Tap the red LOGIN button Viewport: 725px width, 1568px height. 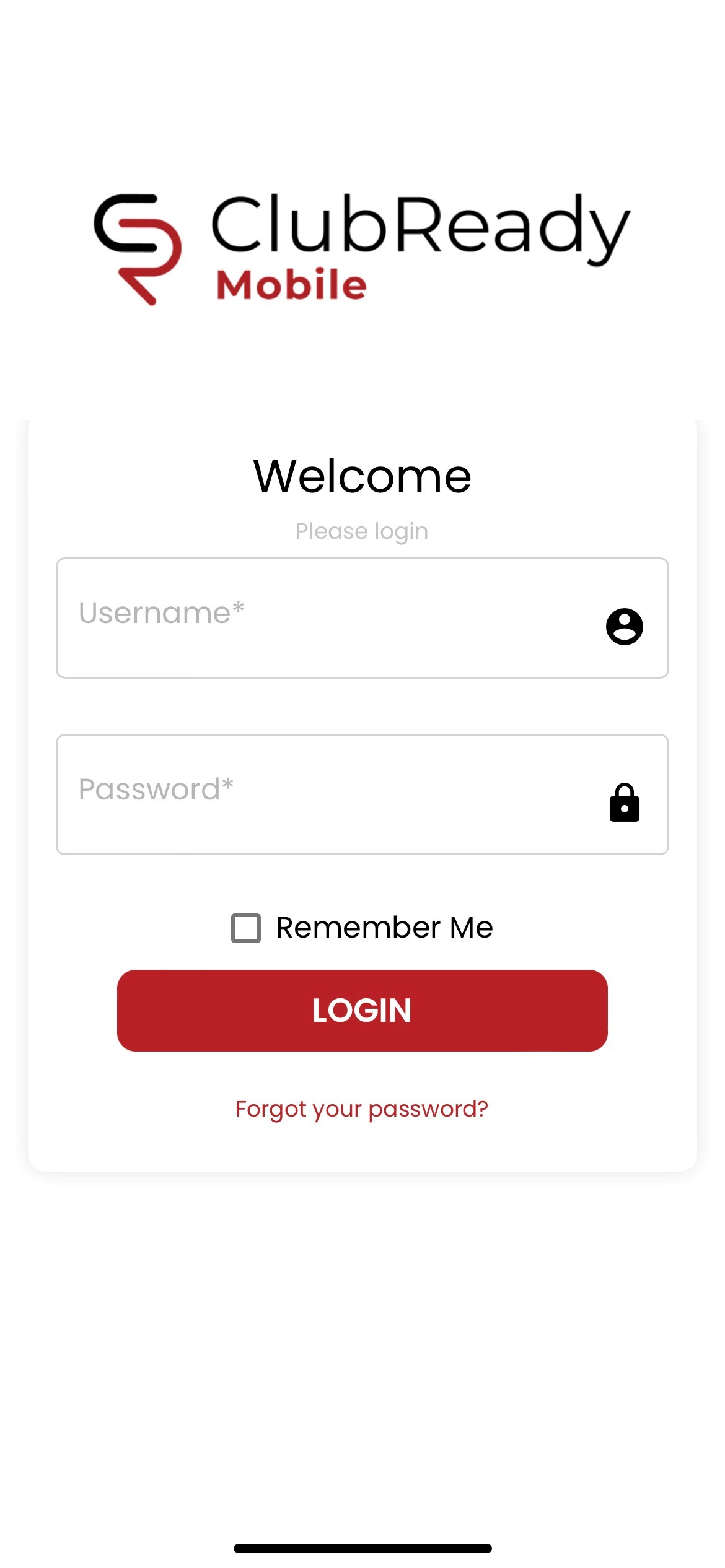(362, 1011)
